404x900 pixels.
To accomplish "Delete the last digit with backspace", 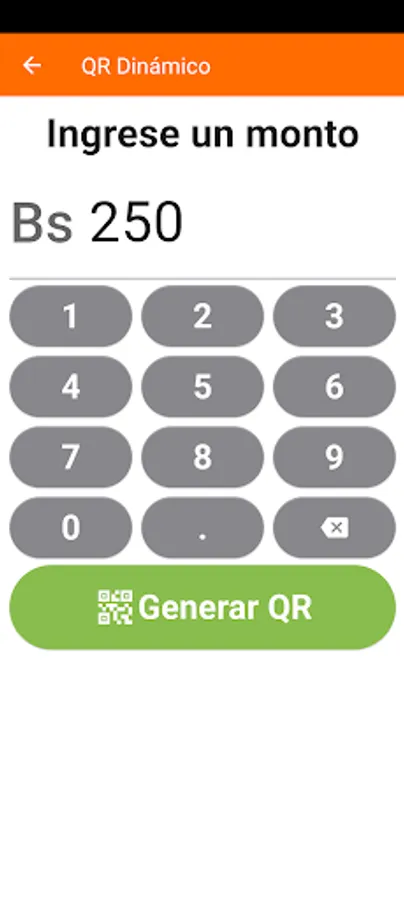I will [x=335, y=527].
